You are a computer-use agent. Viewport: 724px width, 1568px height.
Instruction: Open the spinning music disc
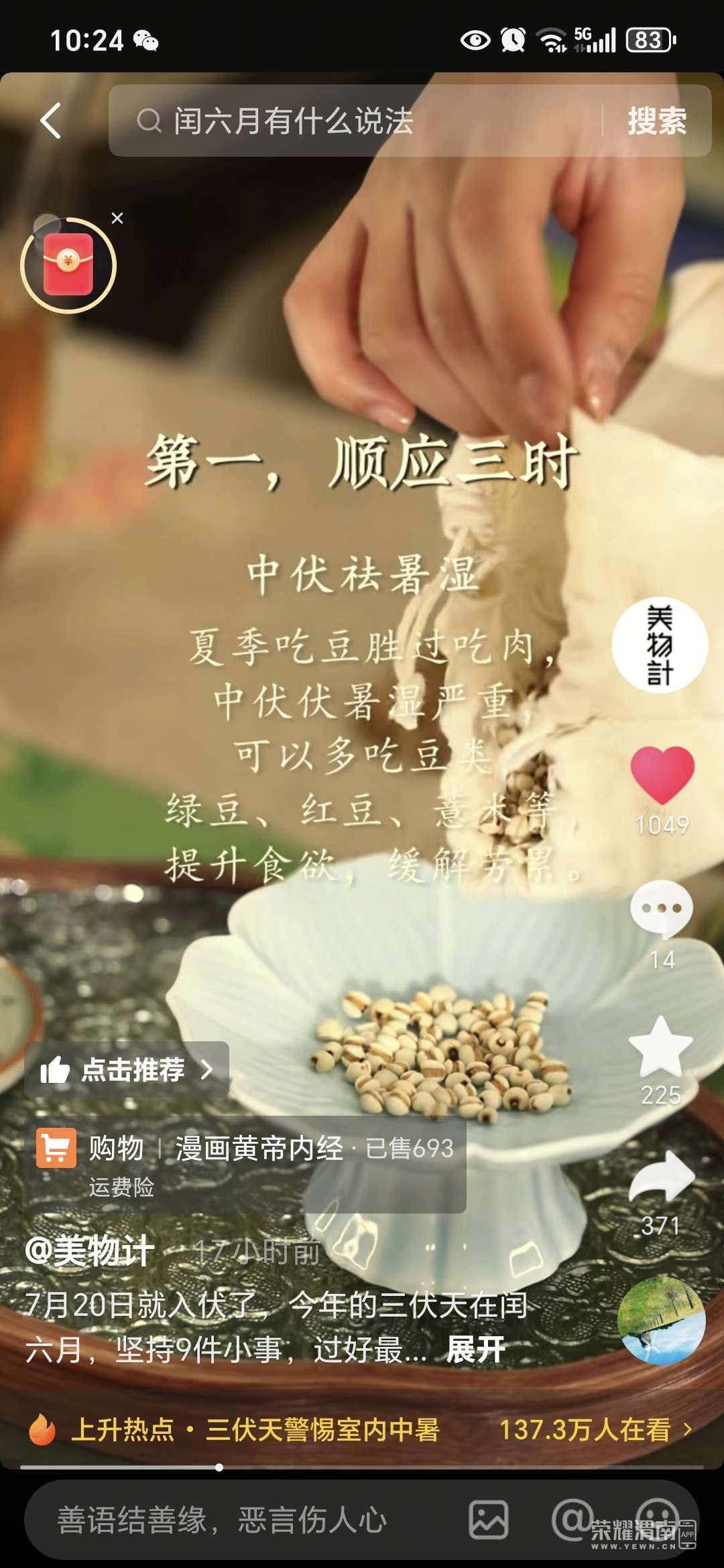(x=661, y=1320)
